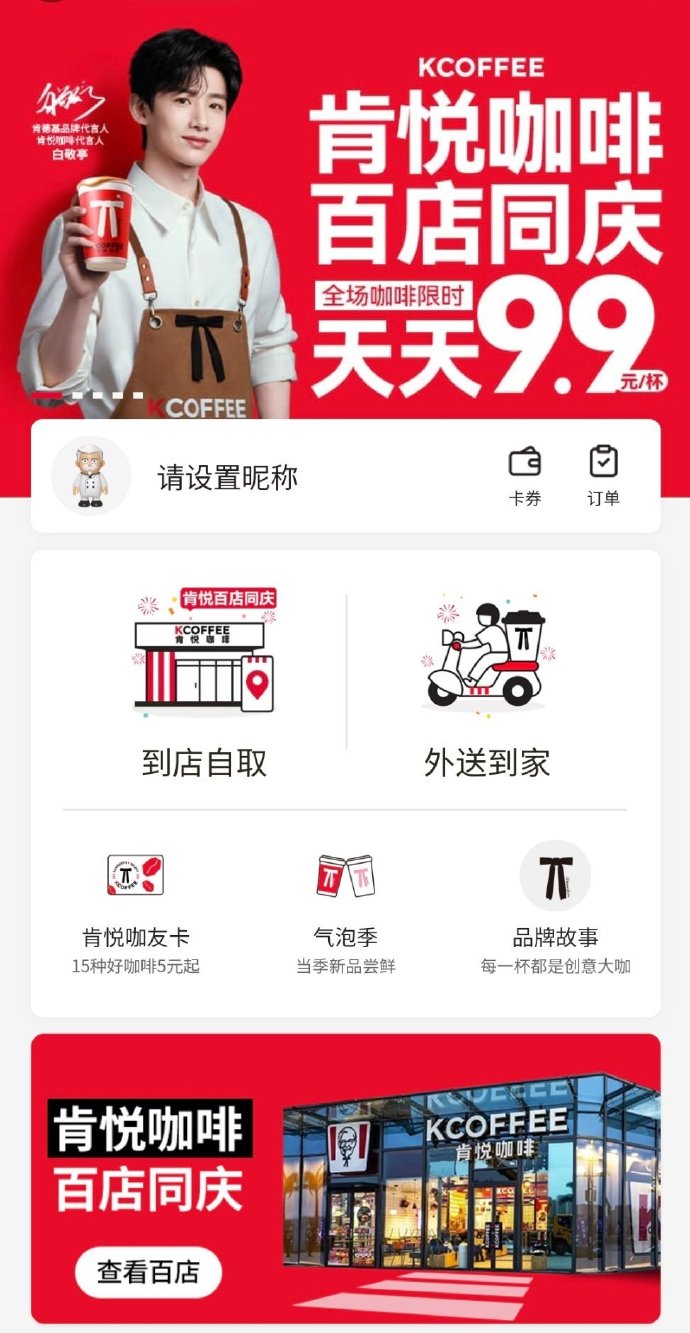The width and height of the screenshot is (690, 1333).
Task: Tap the profile avatar
Action: point(91,476)
